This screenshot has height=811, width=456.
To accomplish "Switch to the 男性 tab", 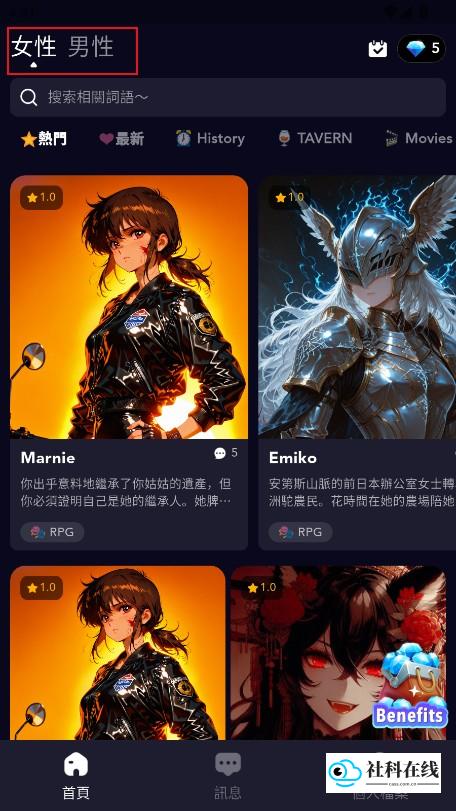I will pos(90,47).
